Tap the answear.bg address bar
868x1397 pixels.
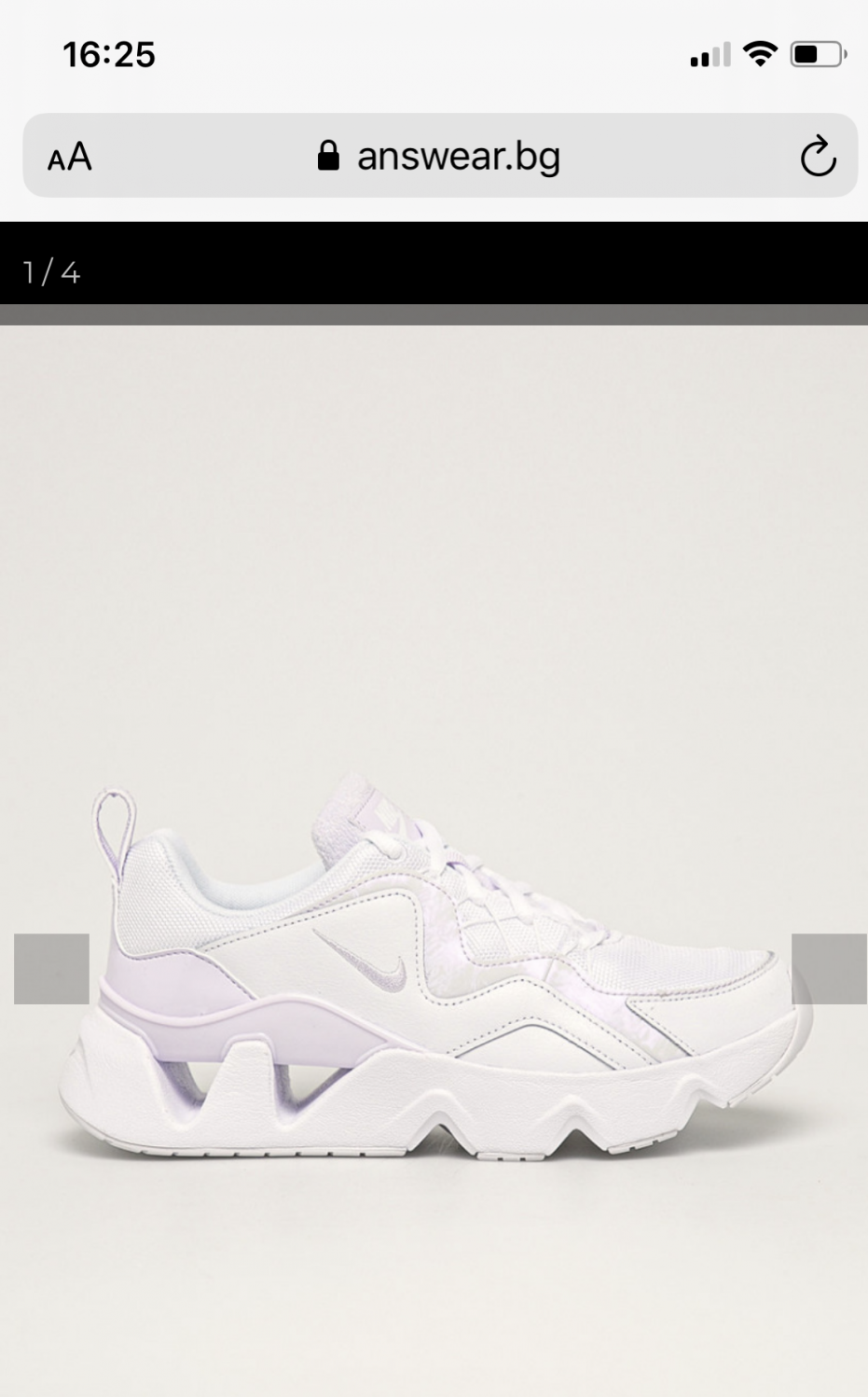coord(440,156)
